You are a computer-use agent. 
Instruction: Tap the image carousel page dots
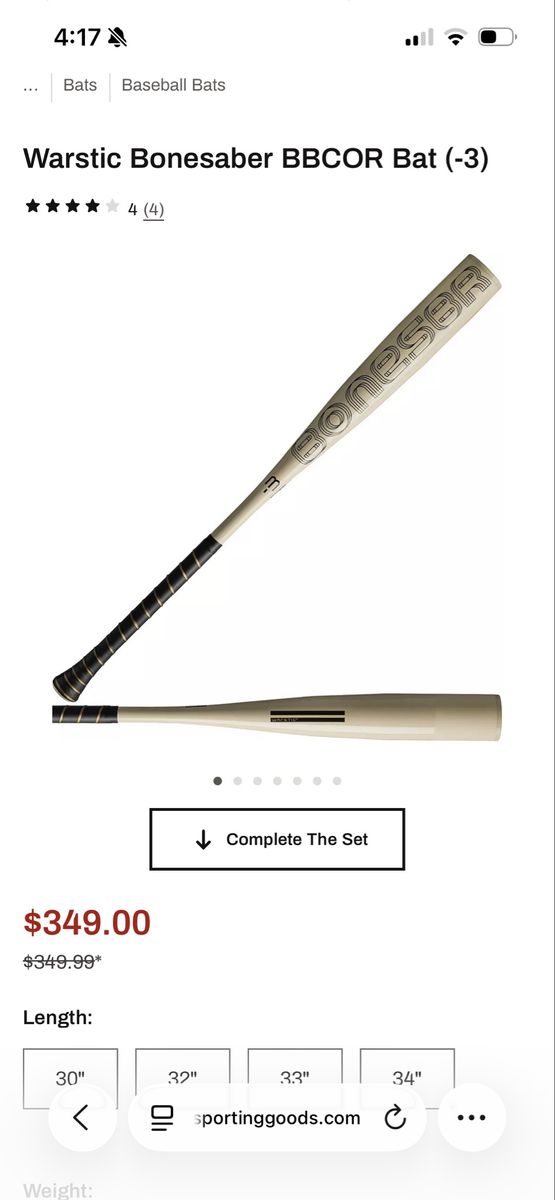click(x=277, y=781)
